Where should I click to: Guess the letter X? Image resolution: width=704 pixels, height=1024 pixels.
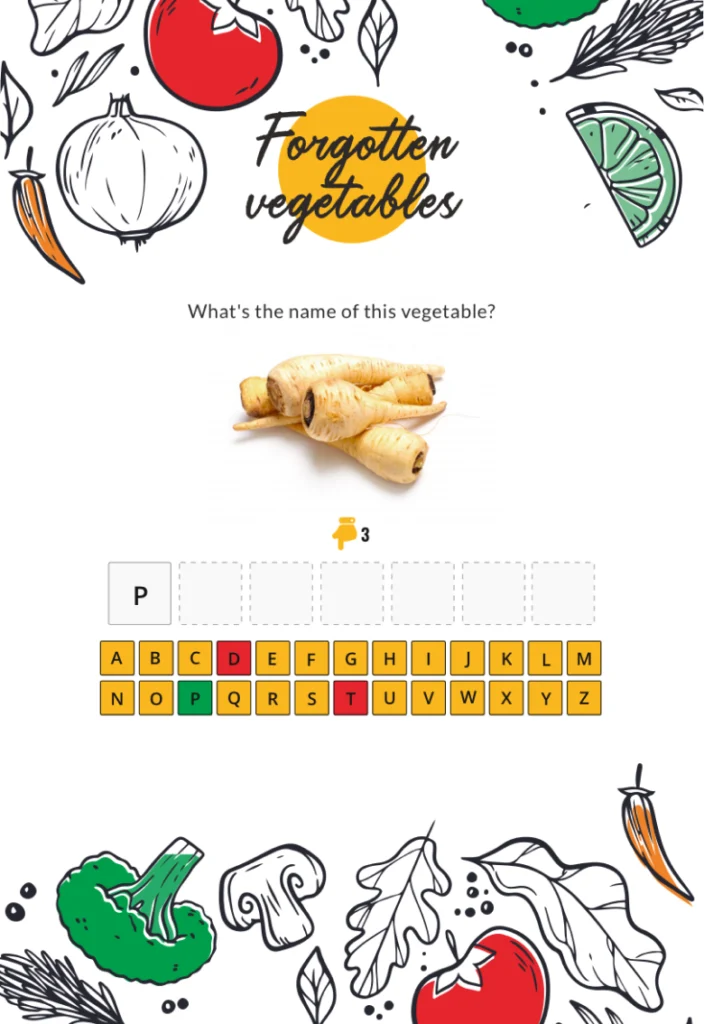click(x=507, y=698)
